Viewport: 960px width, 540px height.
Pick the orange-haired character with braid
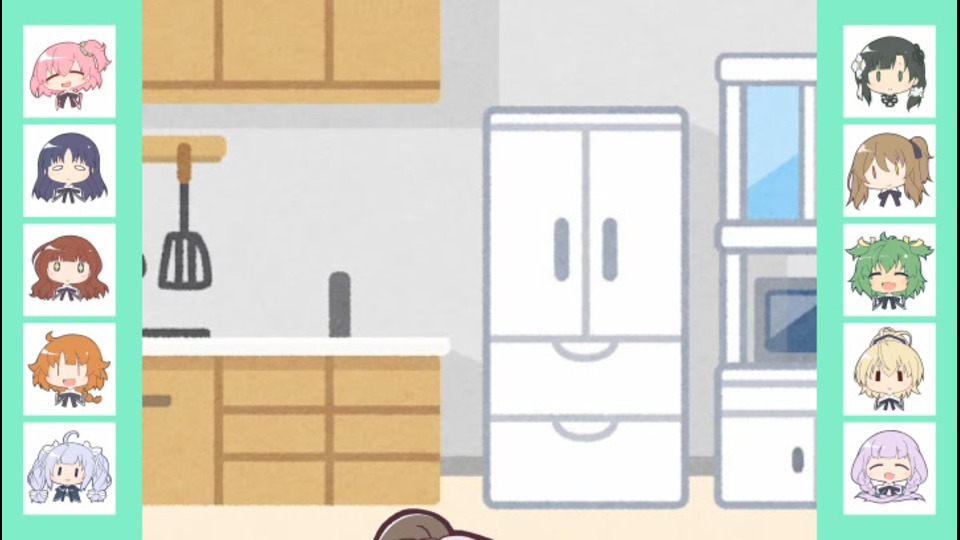(69, 369)
